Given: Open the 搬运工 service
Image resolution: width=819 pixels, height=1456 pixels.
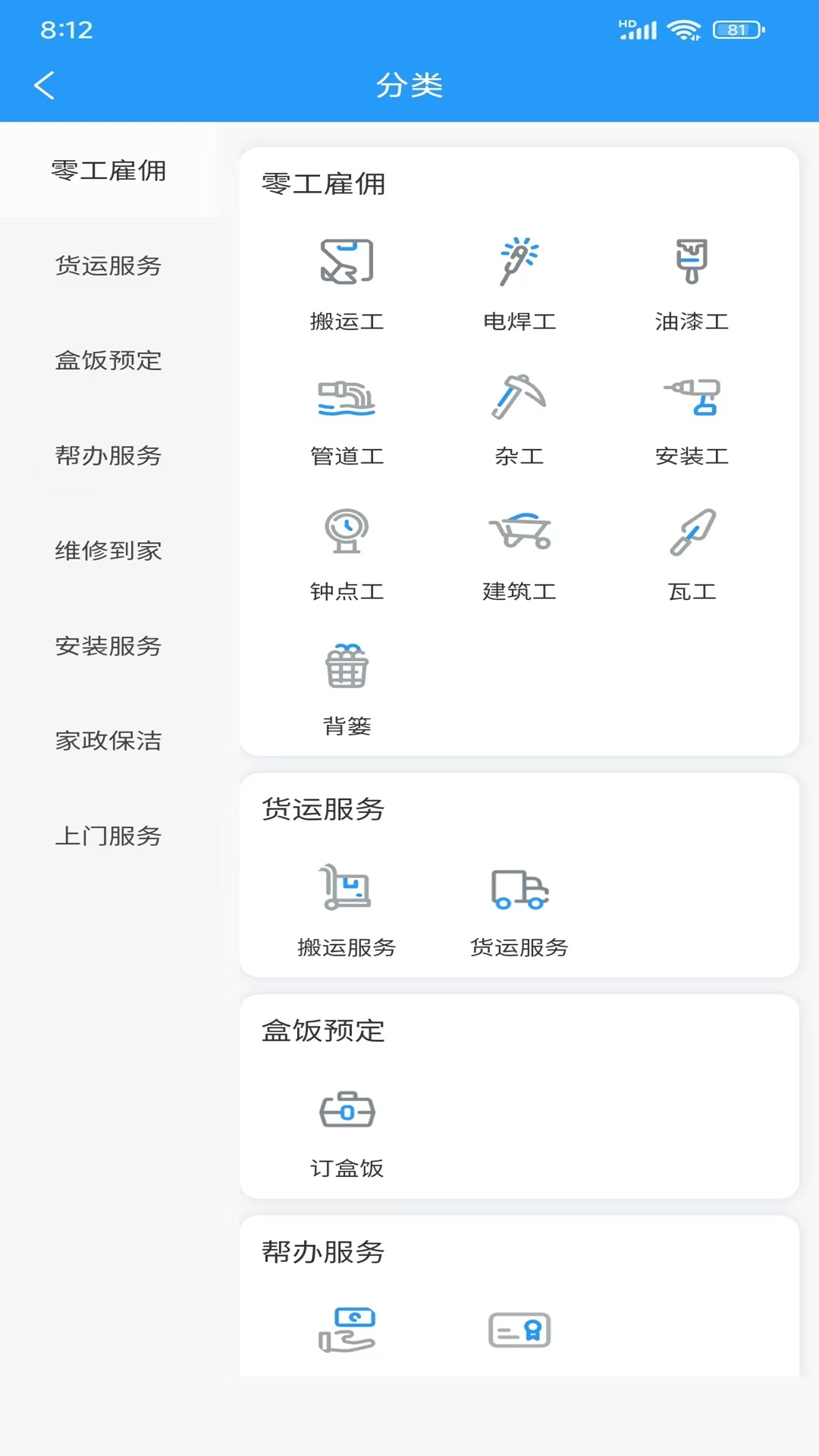Looking at the screenshot, I should (x=347, y=282).
